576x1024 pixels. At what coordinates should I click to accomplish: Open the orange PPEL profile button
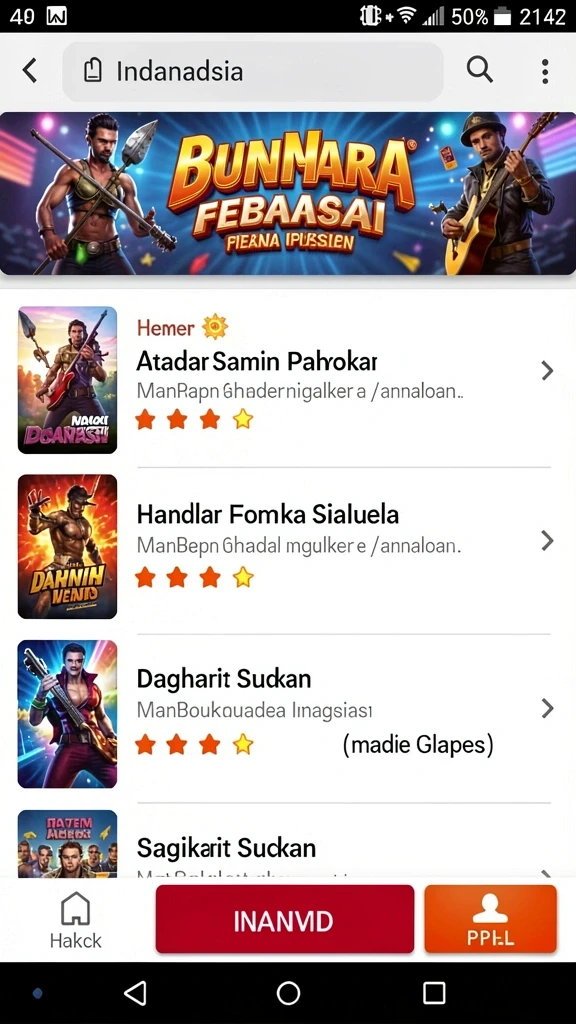click(490, 919)
